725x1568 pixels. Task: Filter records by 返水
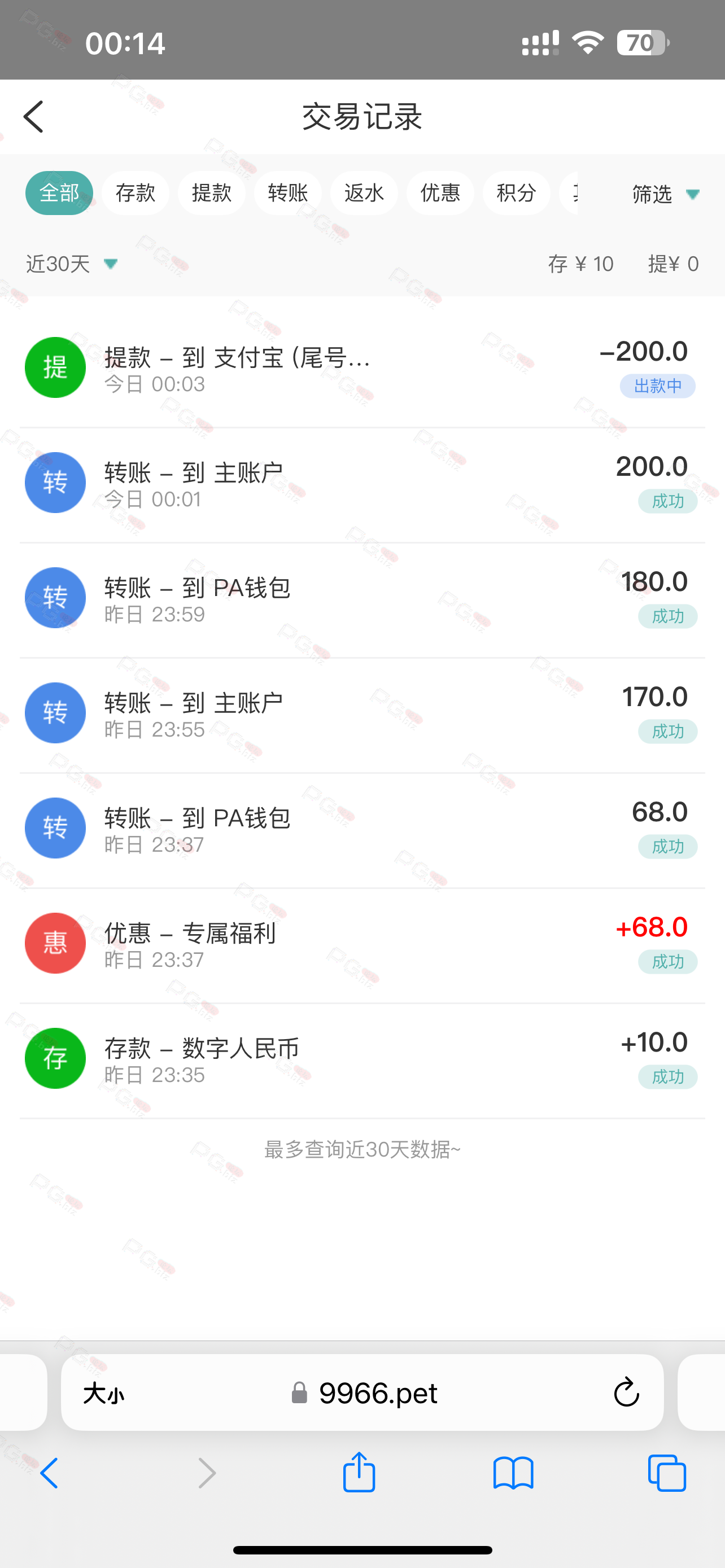pyautogui.click(x=364, y=193)
